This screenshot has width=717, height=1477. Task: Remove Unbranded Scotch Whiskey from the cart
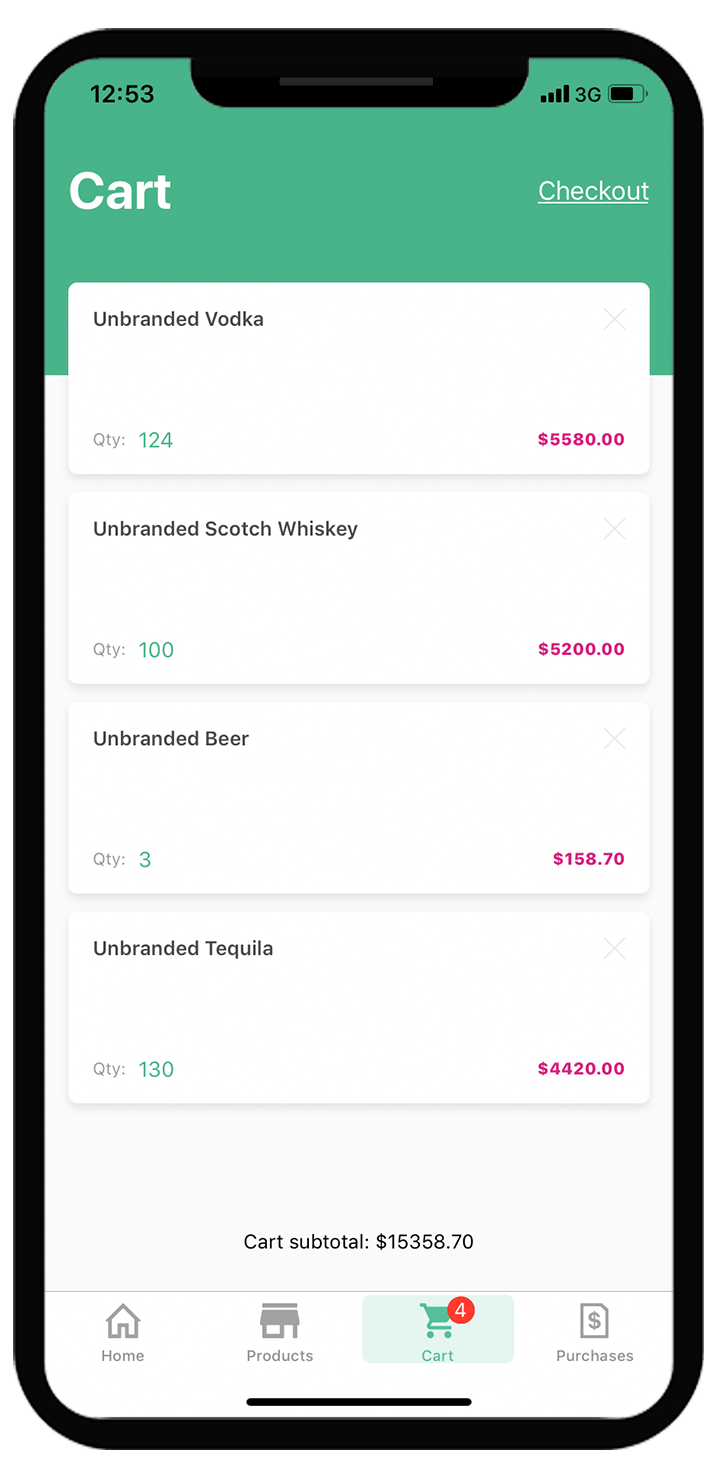tap(615, 529)
